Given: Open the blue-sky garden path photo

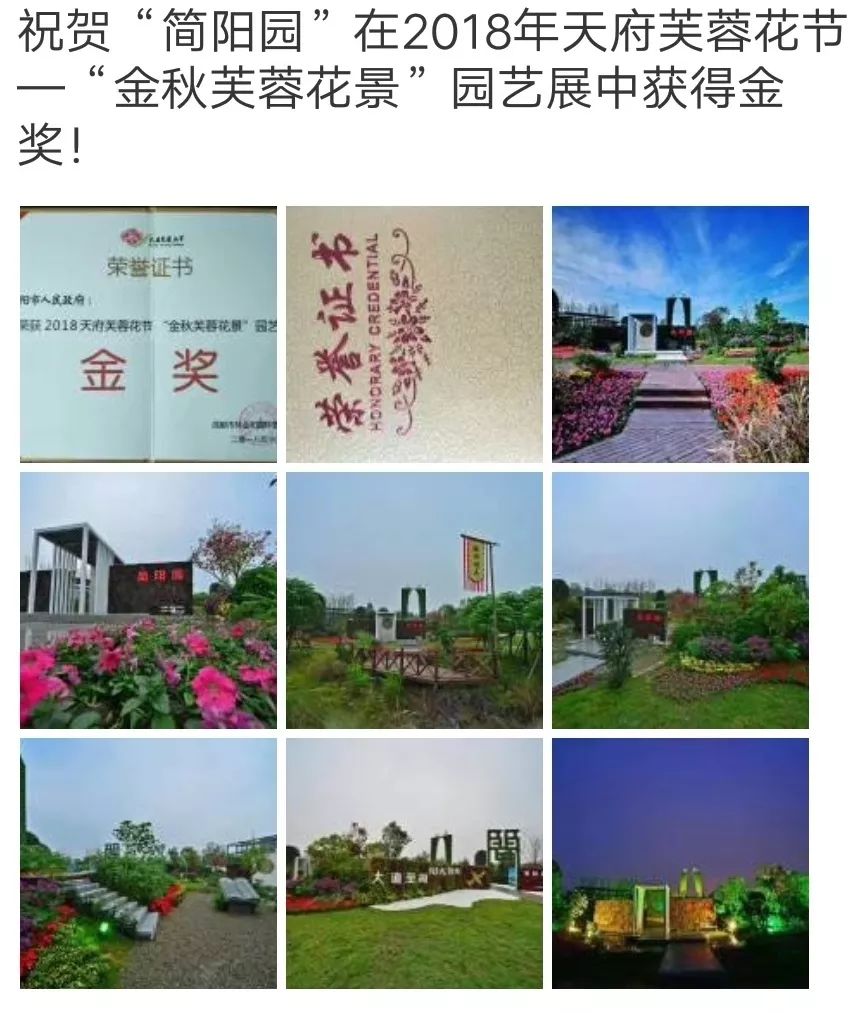Looking at the screenshot, I should [x=680, y=334].
